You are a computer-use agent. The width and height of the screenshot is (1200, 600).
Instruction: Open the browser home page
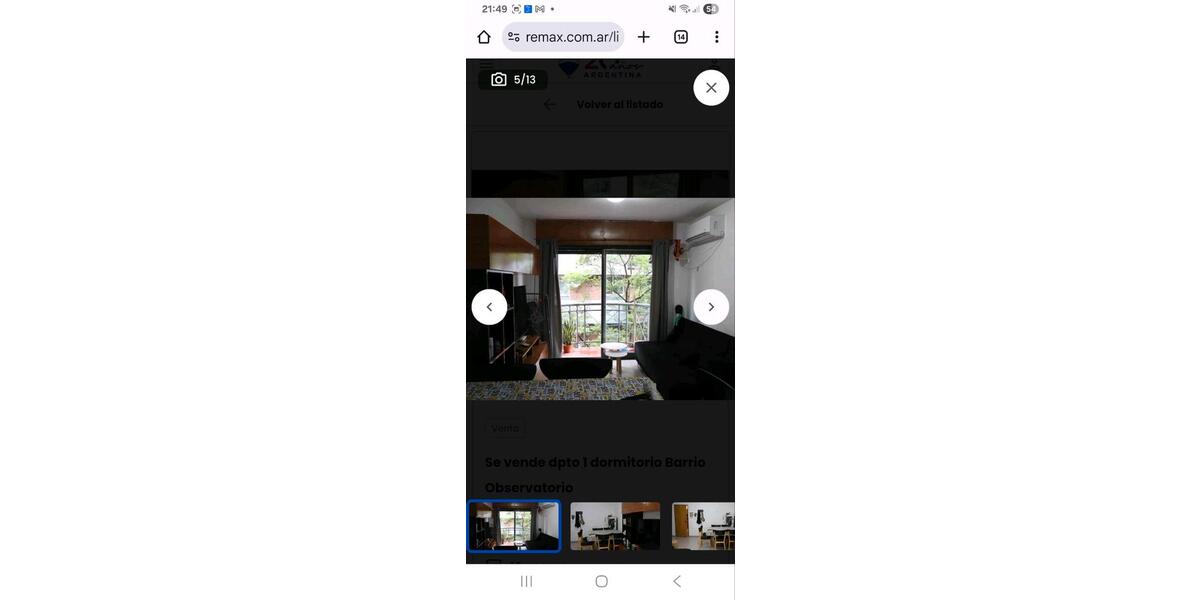tap(484, 37)
